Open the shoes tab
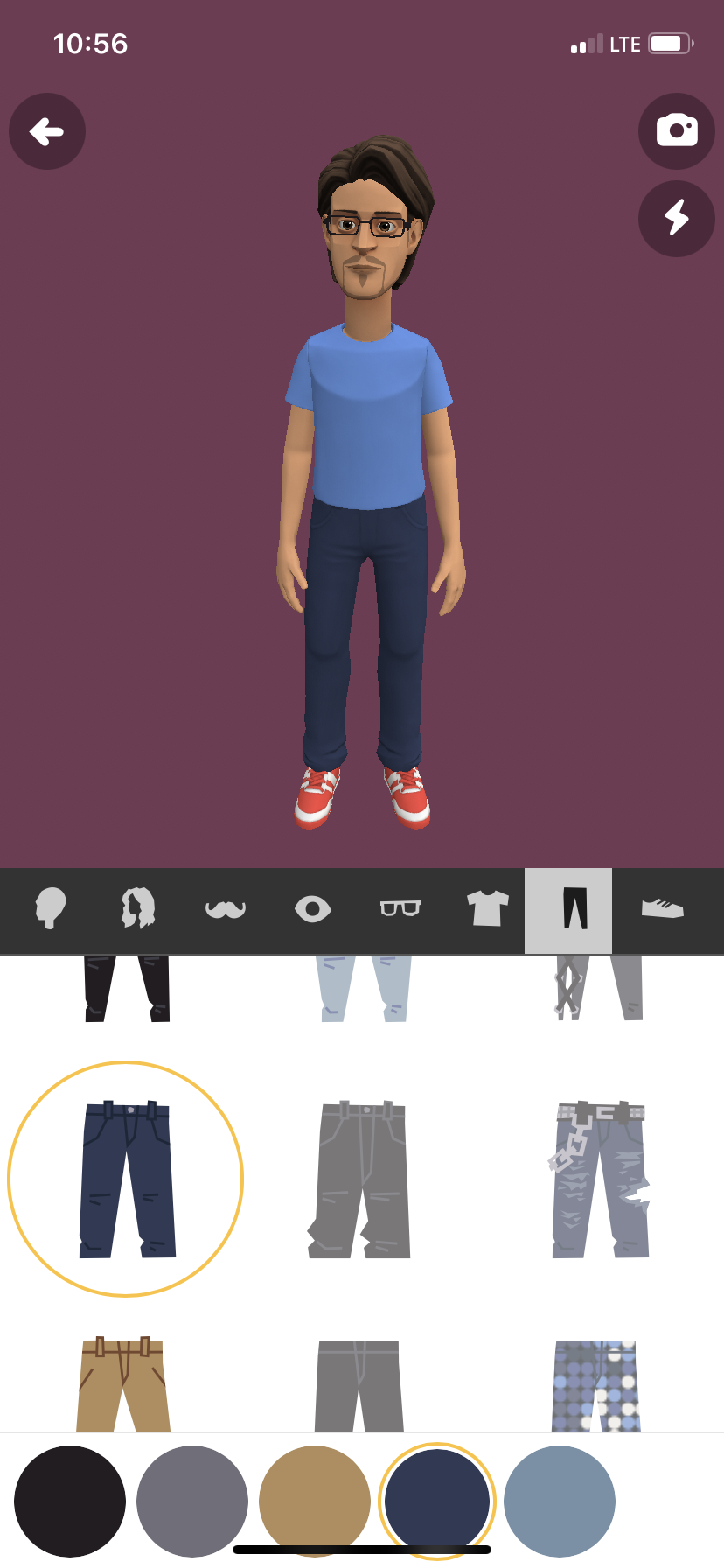The width and height of the screenshot is (724, 1568). tap(662, 909)
